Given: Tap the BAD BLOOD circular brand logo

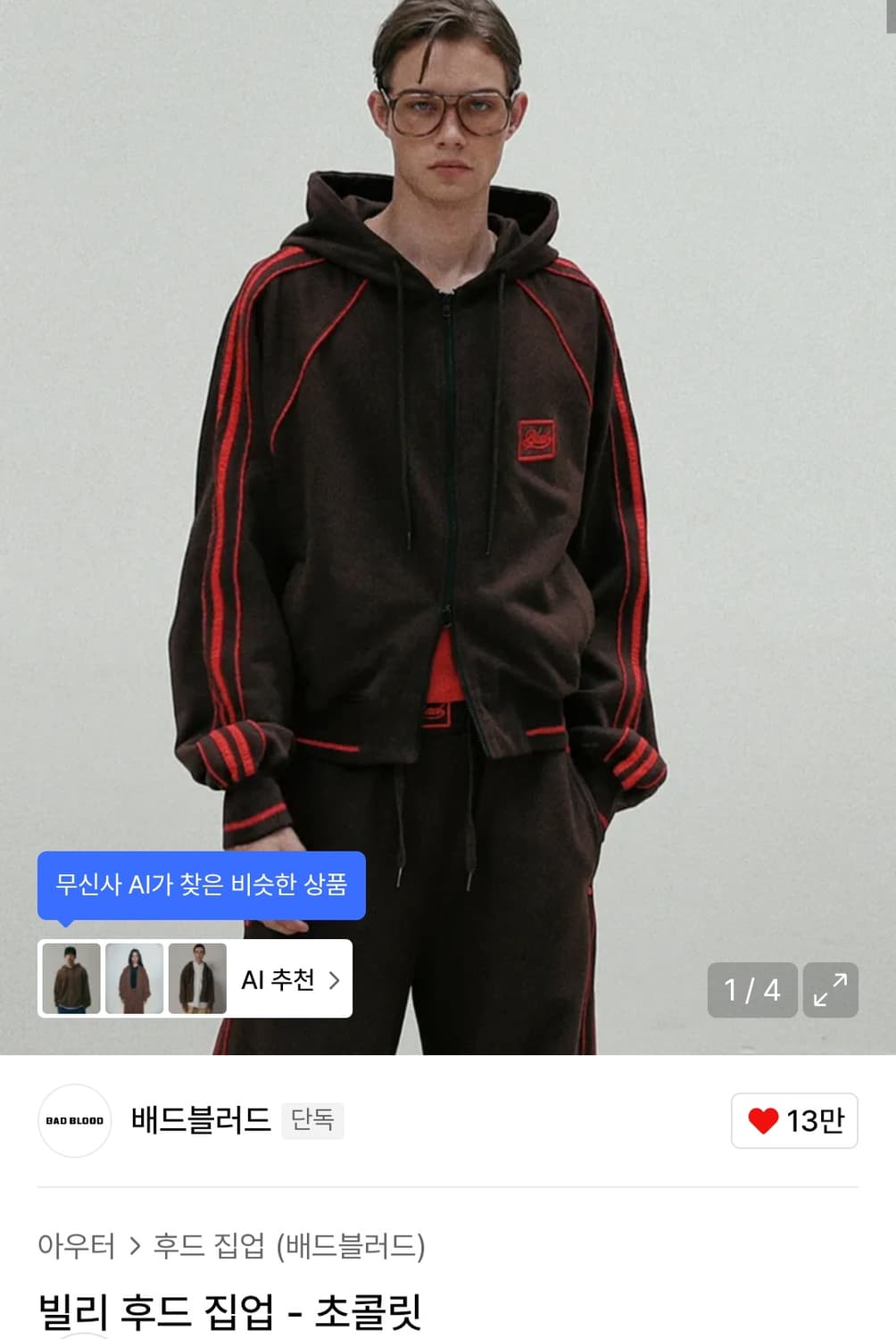Looking at the screenshot, I should click(x=73, y=1120).
